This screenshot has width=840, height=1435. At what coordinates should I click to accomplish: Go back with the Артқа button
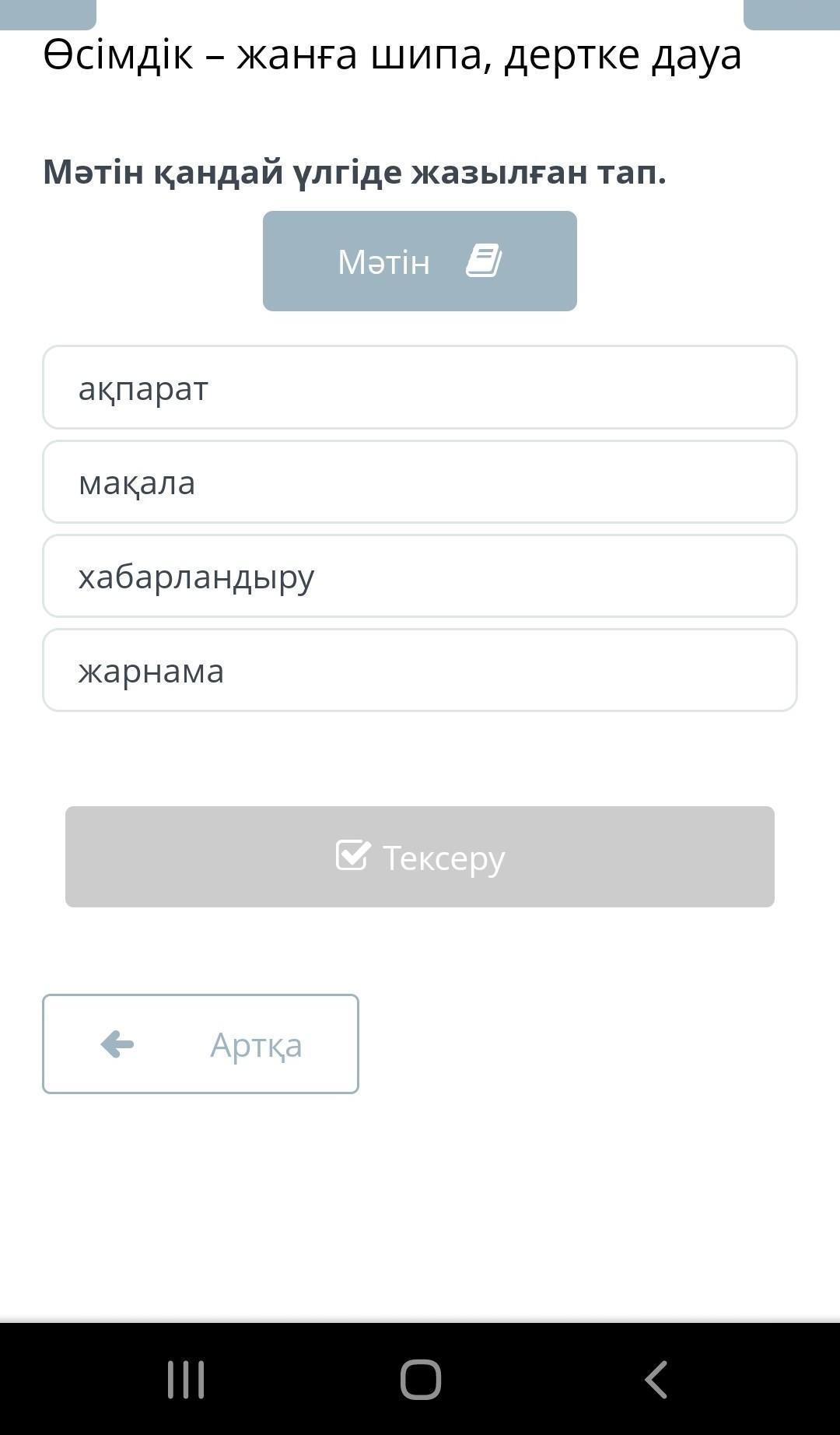point(201,1044)
